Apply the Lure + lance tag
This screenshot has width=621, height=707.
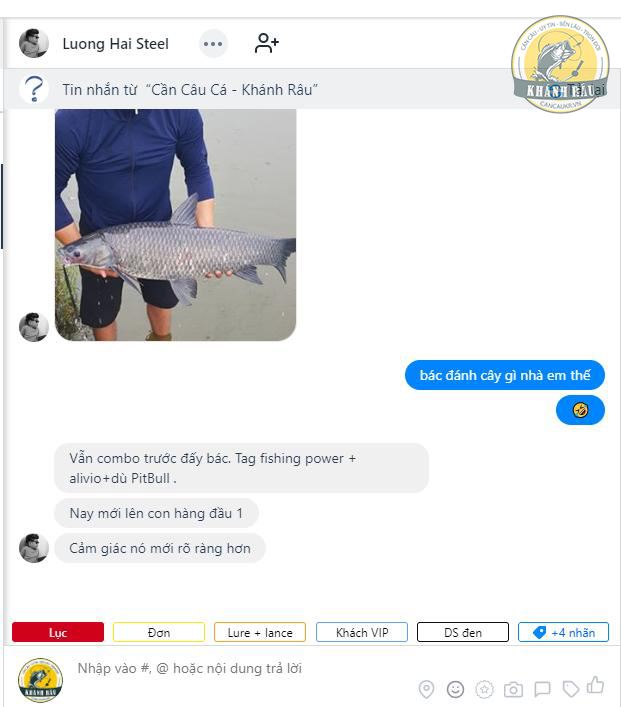260,632
